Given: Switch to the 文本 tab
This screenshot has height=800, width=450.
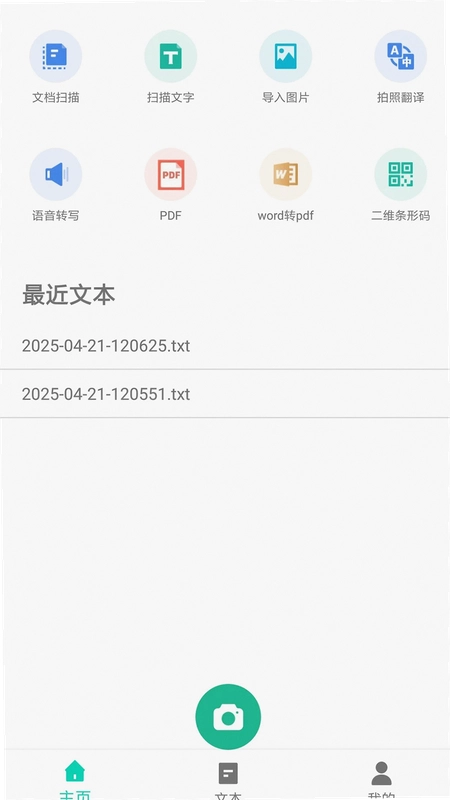Looking at the screenshot, I should coord(228,781).
